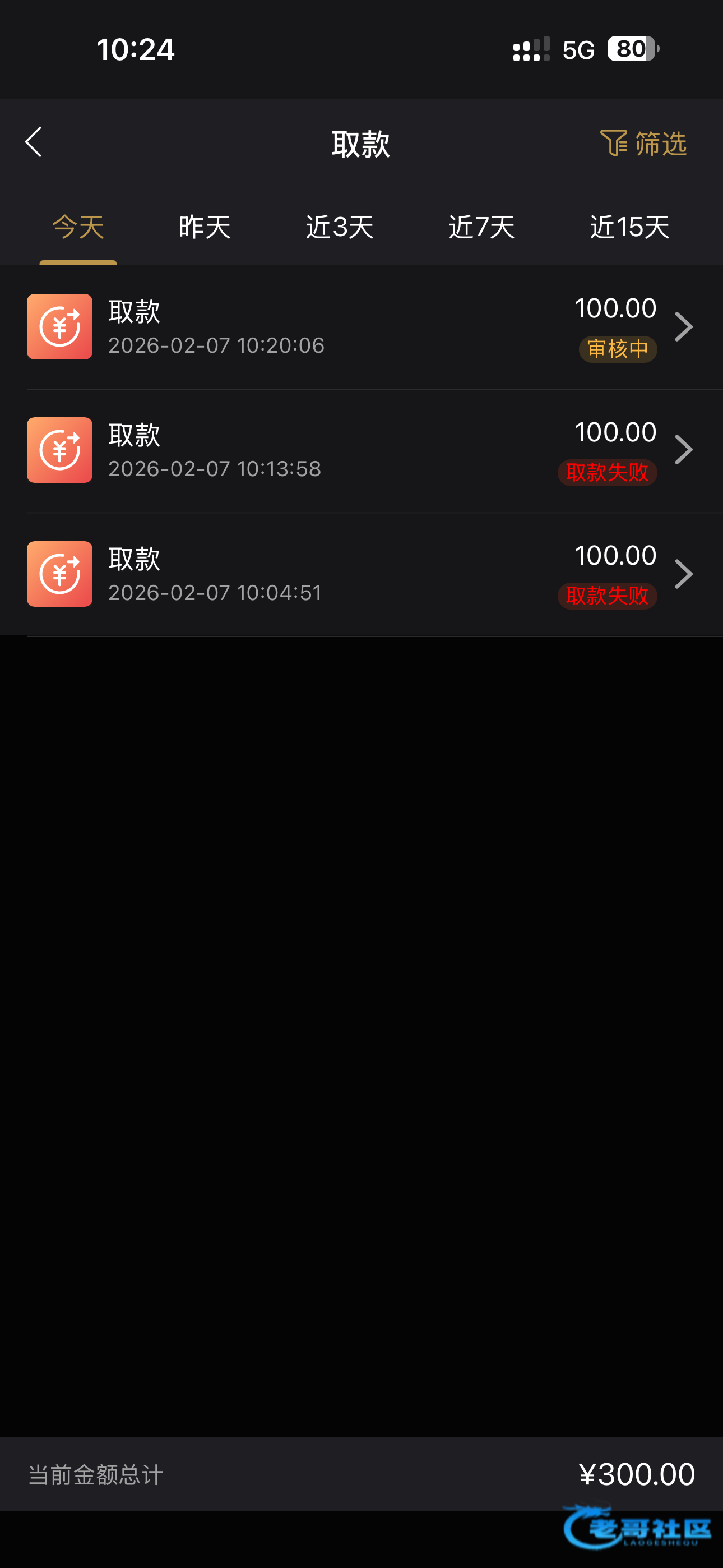Go back from the 取款 page
The height and width of the screenshot is (1568, 723).
pyautogui.click(x=34, y=142)
